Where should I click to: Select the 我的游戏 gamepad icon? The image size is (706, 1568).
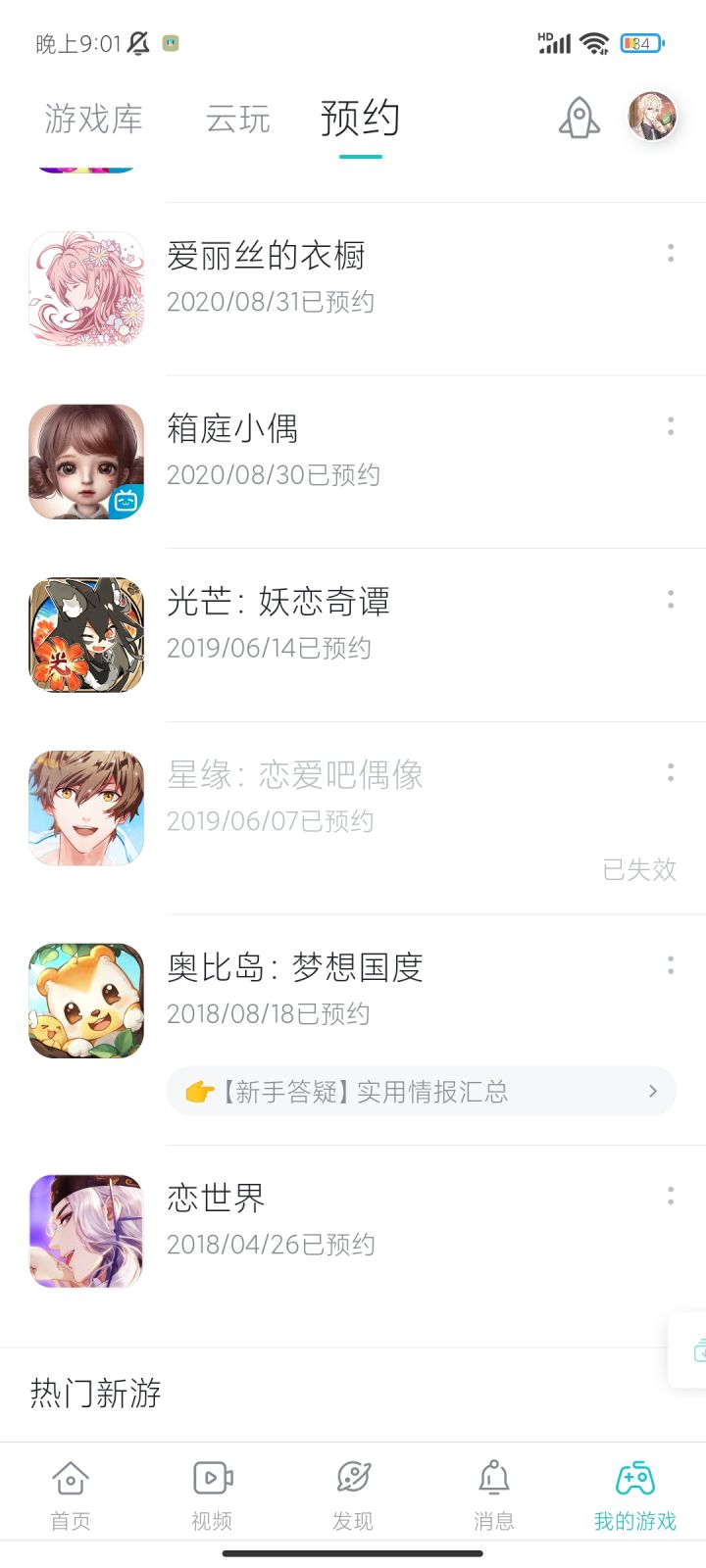[x=634, y=1493]
